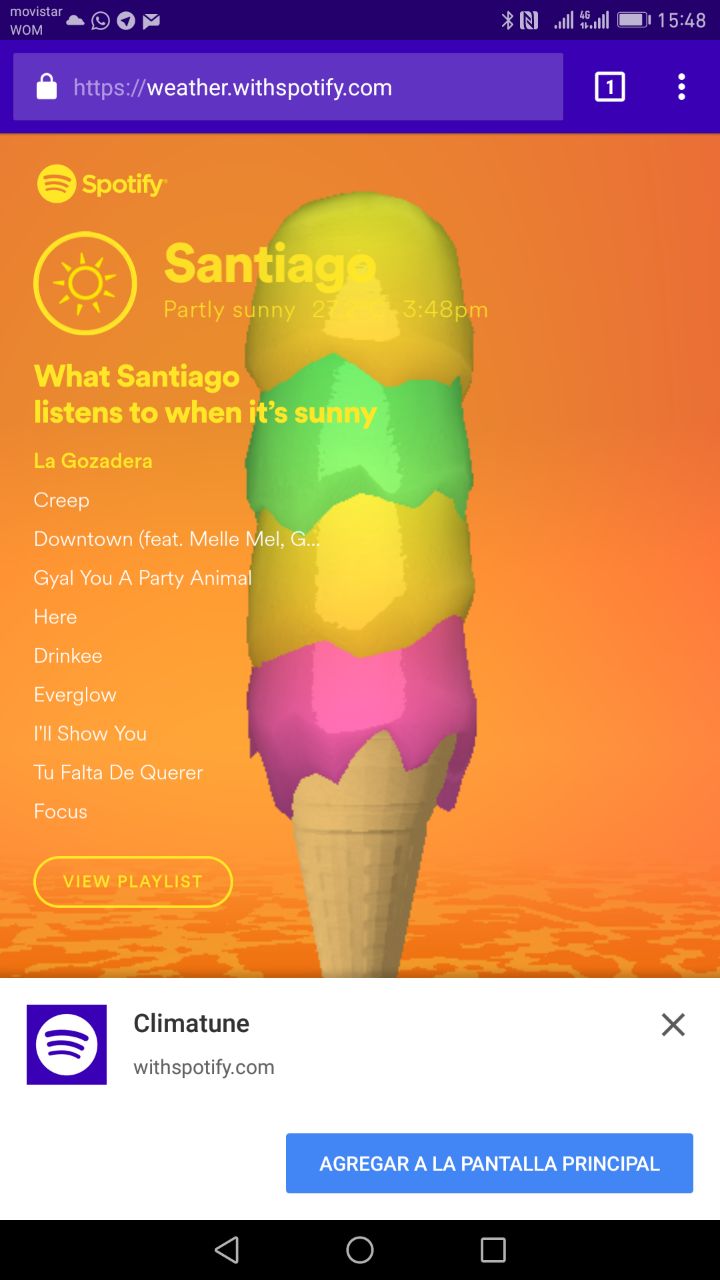Tap the browser address bar

tap(288, 87)
